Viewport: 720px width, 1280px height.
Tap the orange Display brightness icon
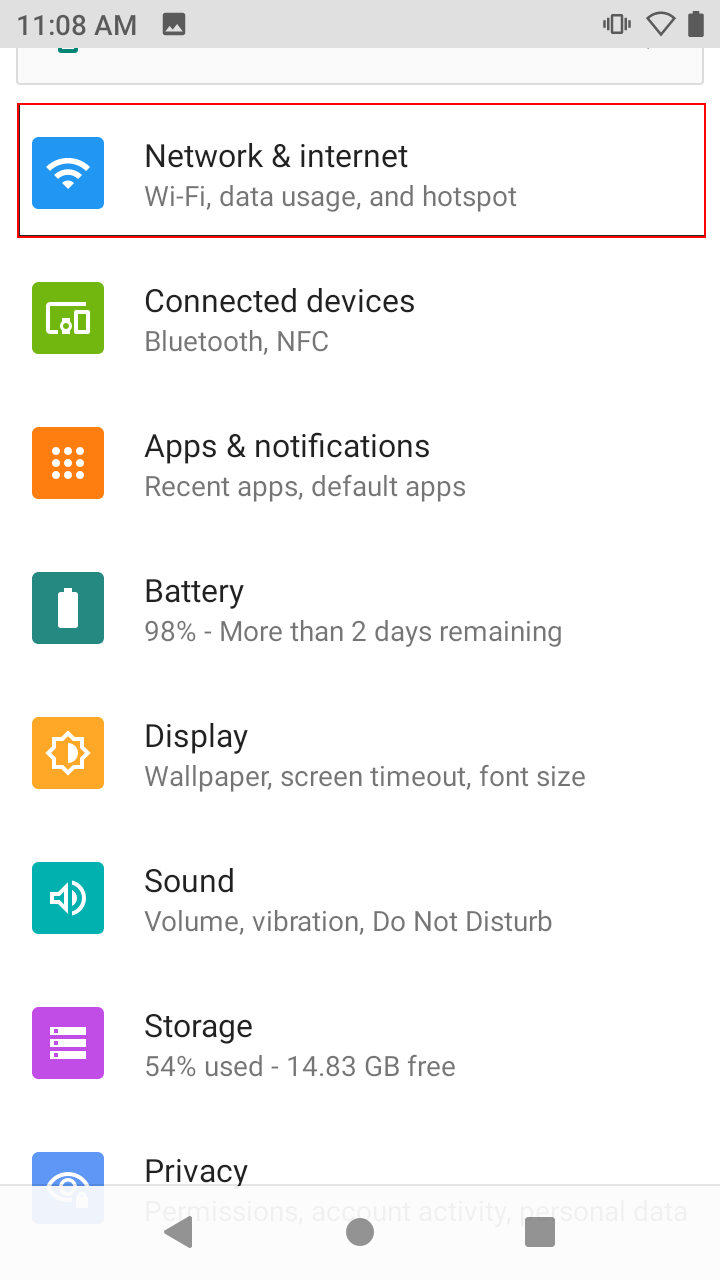coord(67,753)
